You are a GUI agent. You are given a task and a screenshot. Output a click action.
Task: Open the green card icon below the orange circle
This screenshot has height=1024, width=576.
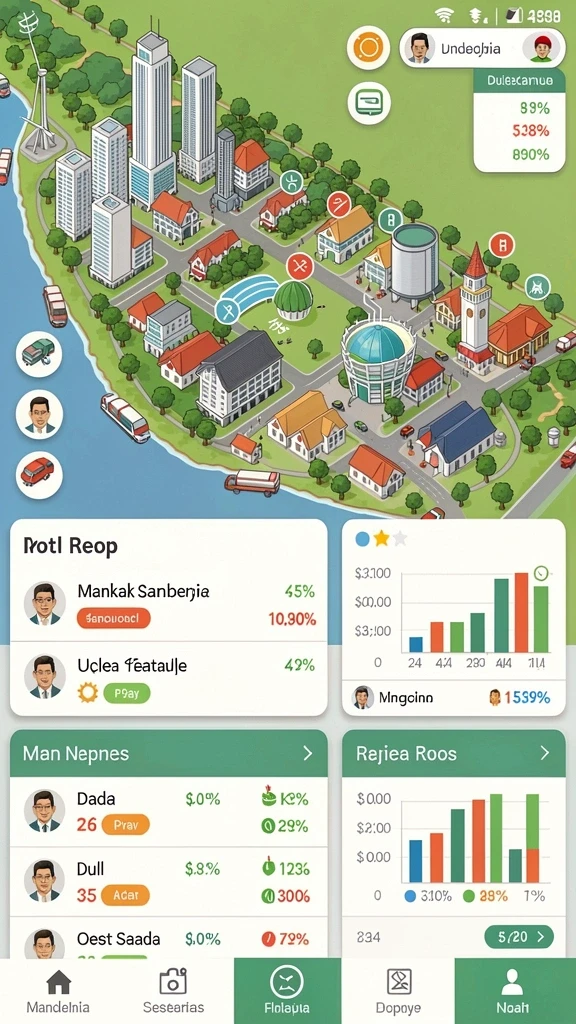click(x=369, y=103)
